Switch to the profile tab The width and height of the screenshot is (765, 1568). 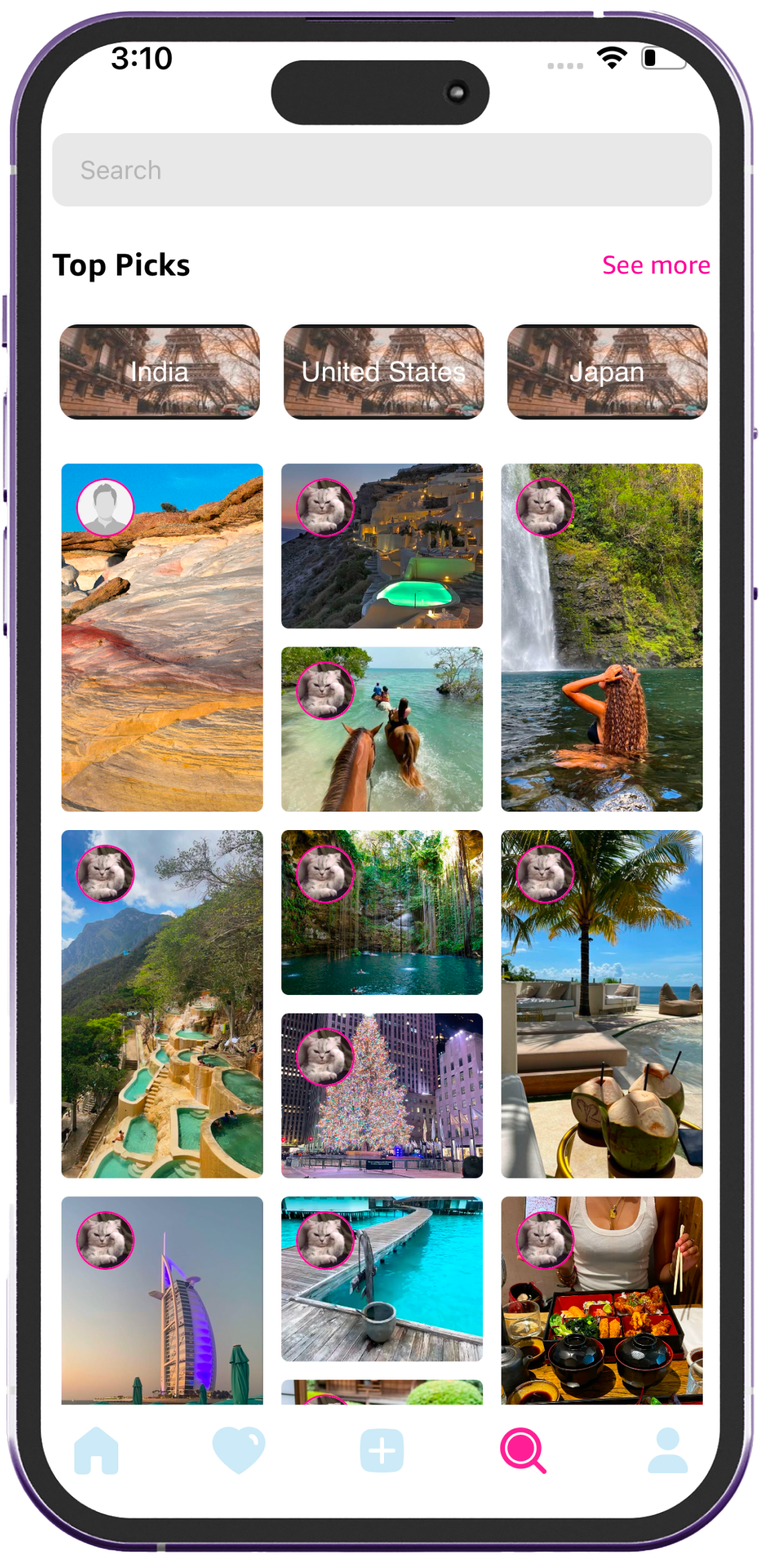[667, 1450]
